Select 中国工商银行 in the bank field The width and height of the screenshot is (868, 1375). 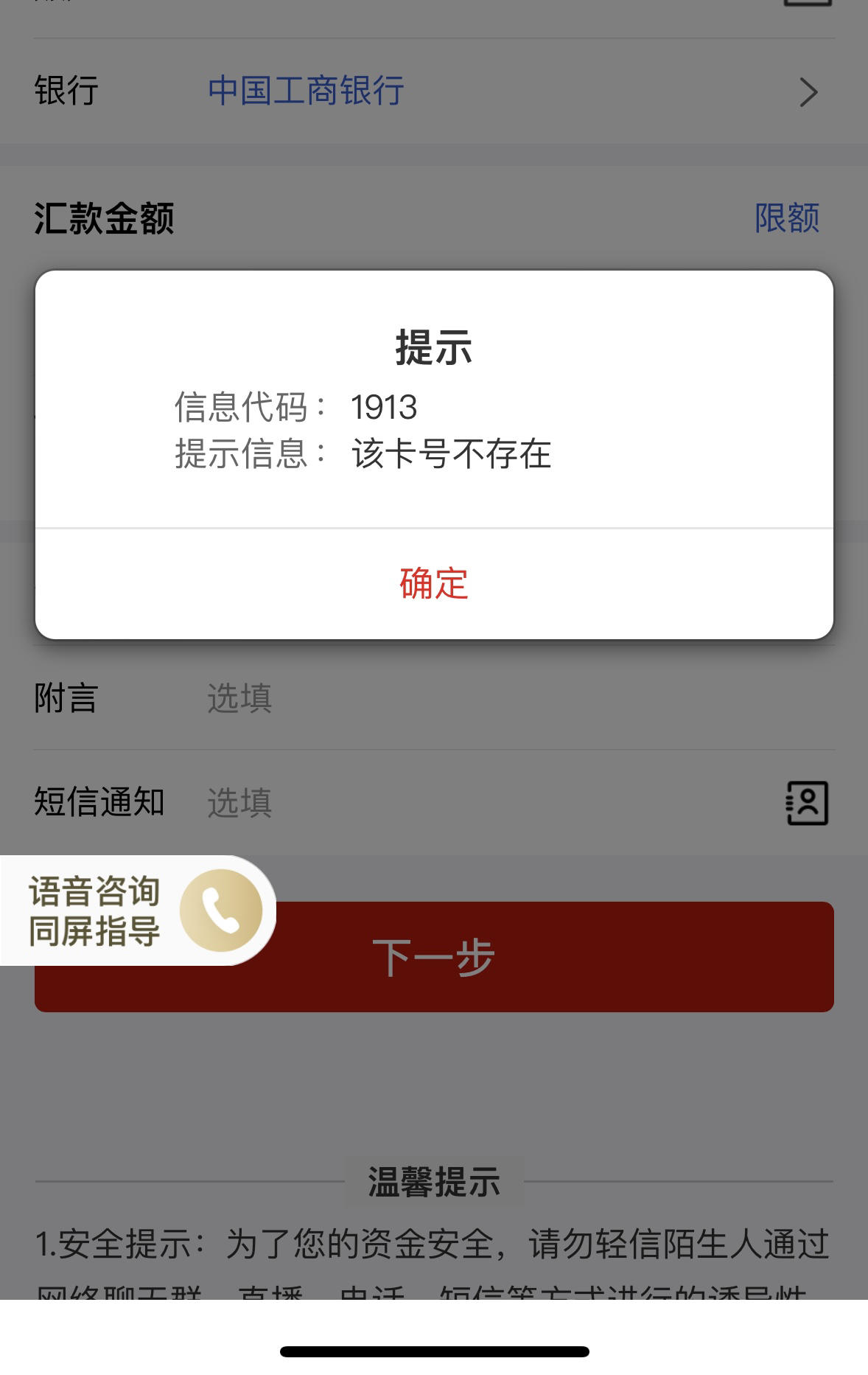[304, 91]
